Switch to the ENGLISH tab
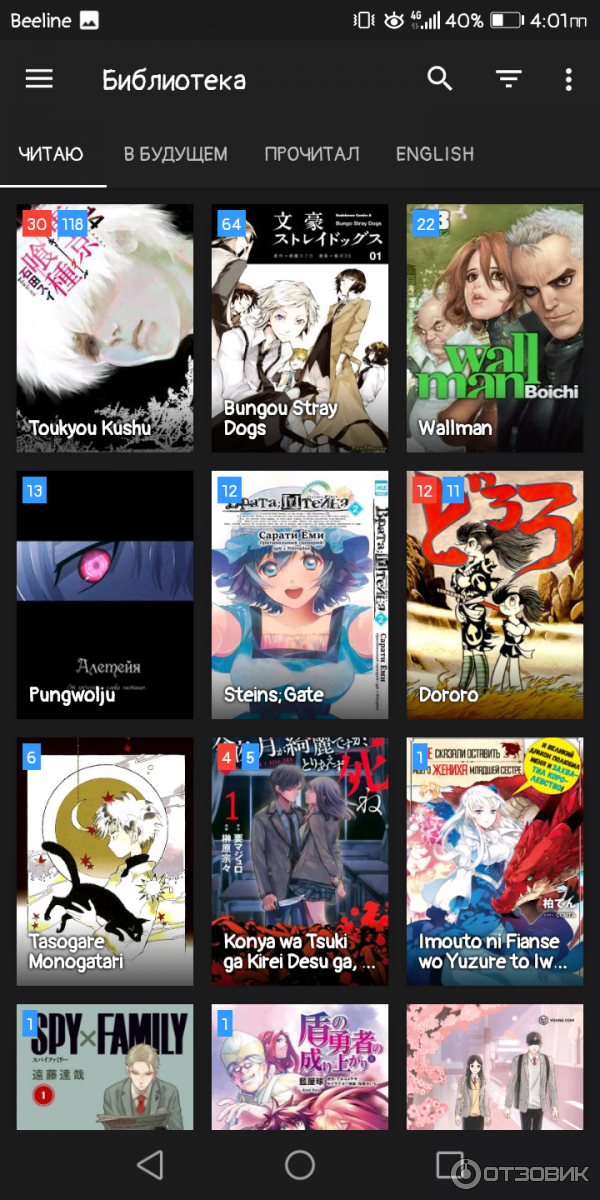This screenshot has width=600, height=1200. (x=435, y=154)
